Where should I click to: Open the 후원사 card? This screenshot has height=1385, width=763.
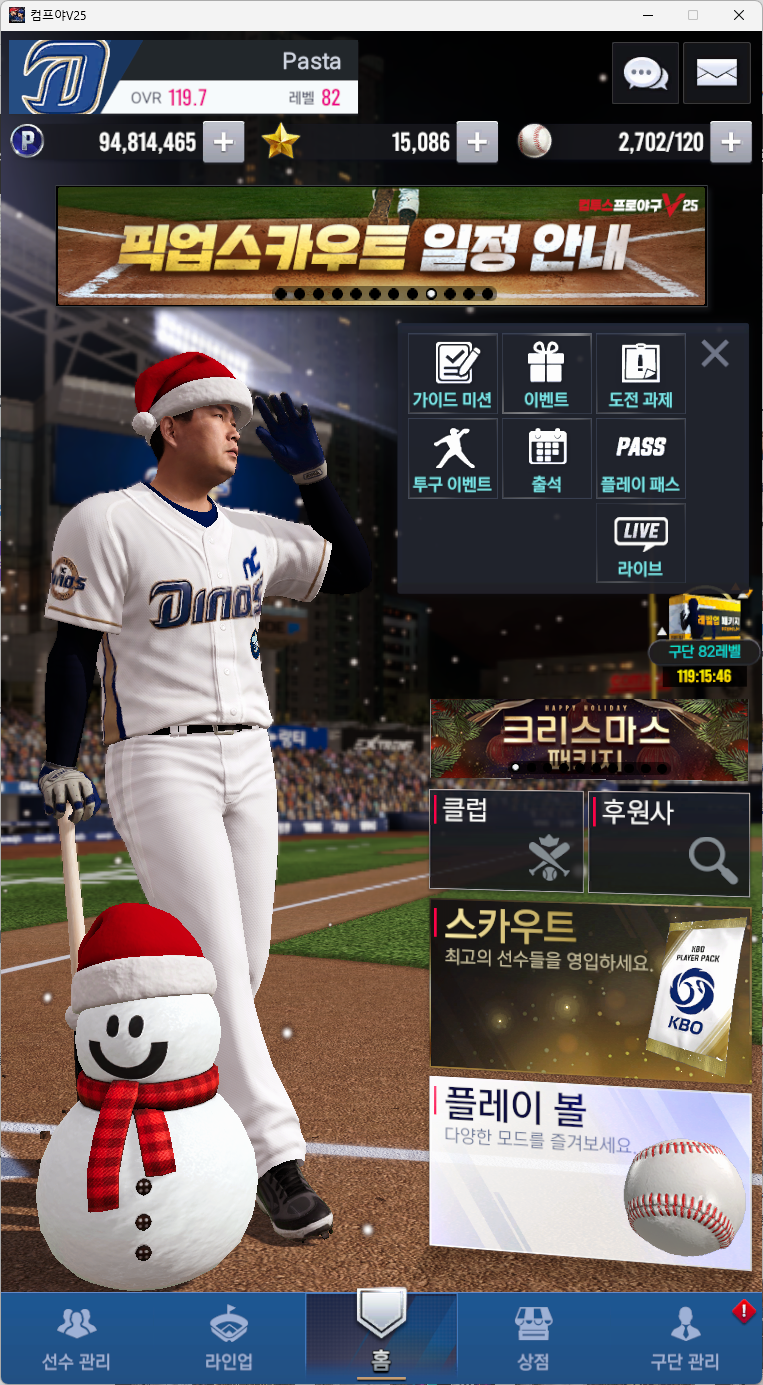(668, 841)
